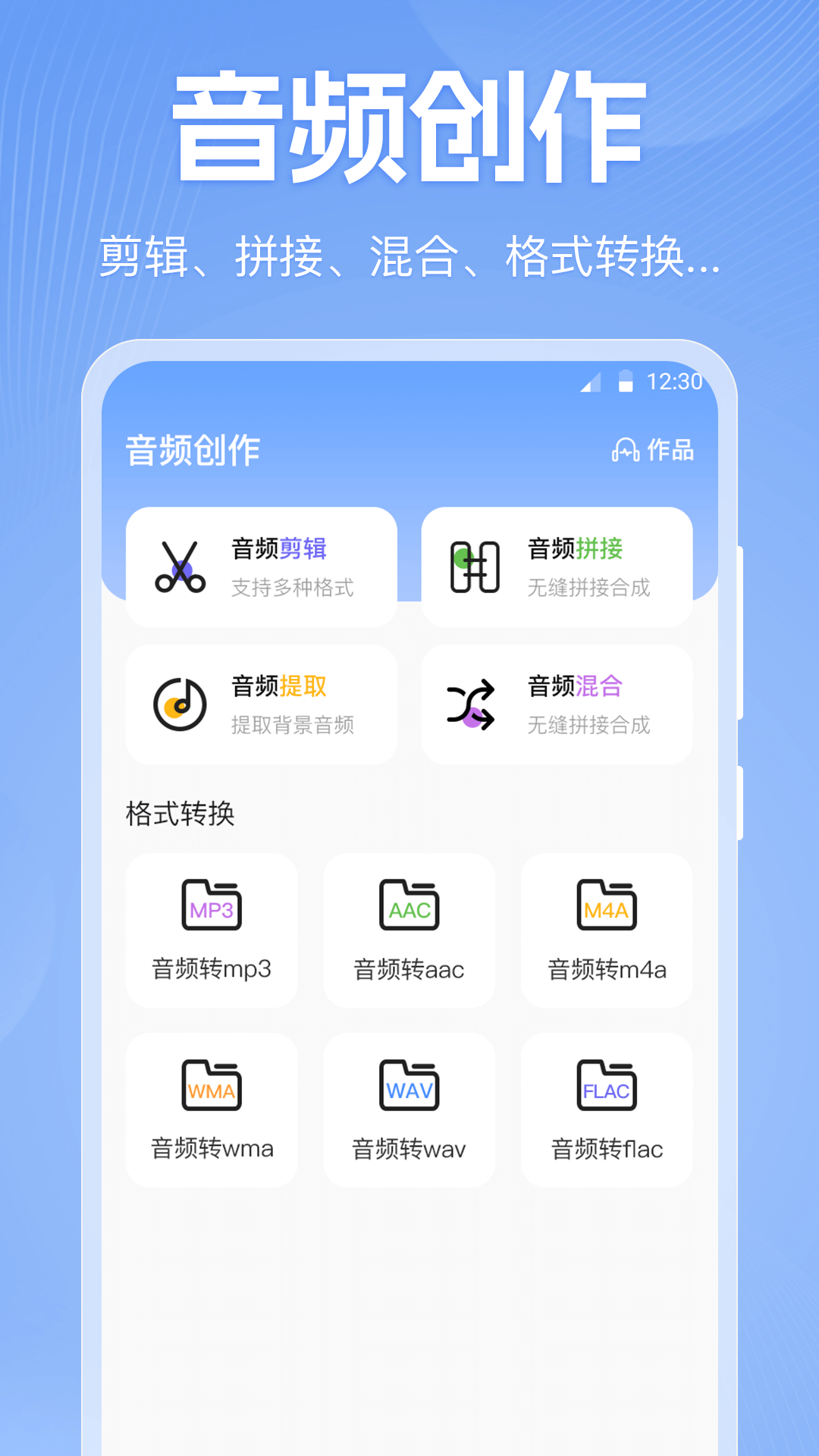The image size is (819, 1456).
Task: Open 音频剪辑 supporting multiple formats card
Action: point(262,565)
